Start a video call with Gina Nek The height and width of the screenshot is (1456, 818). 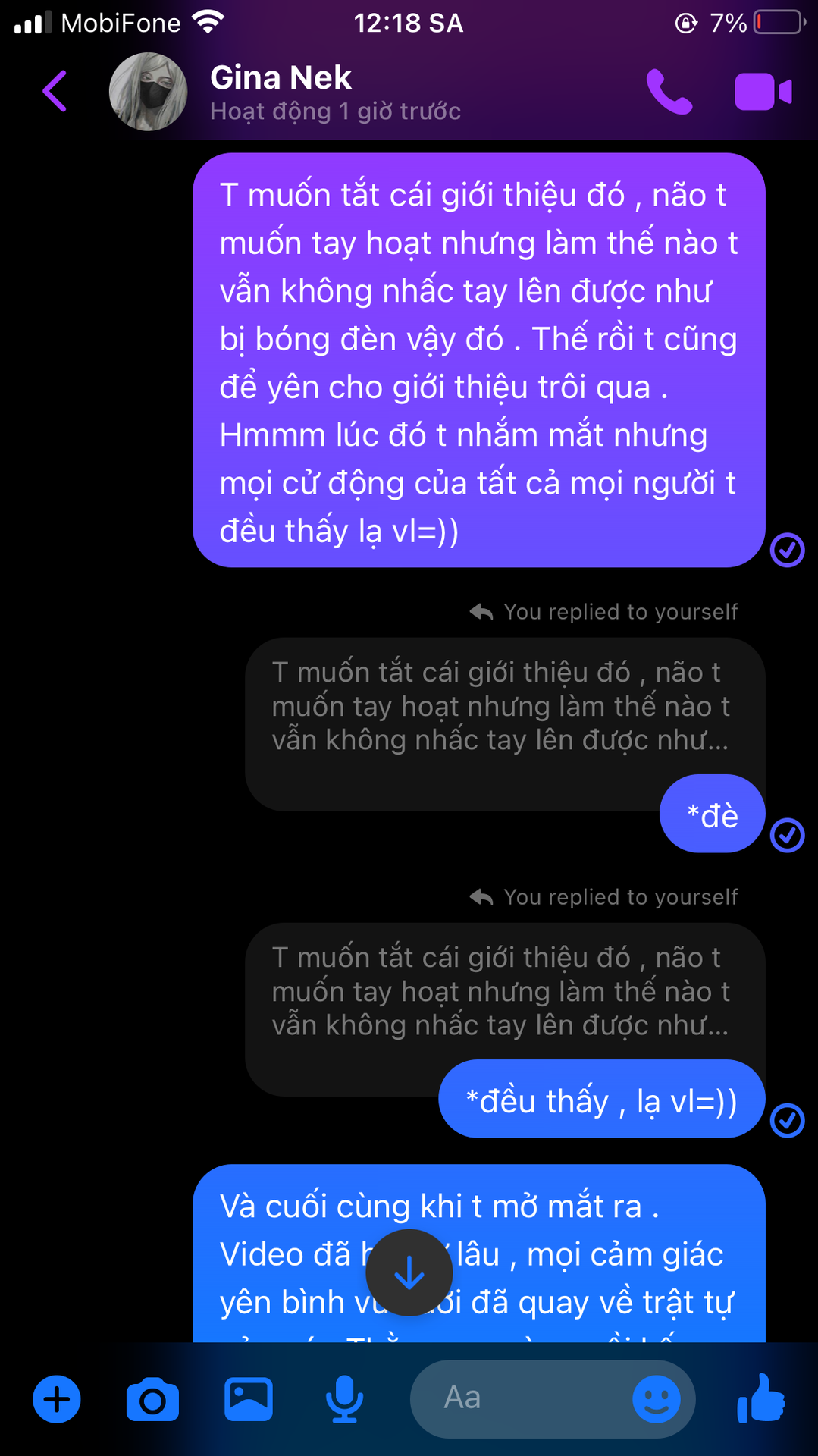click(763, 92)
